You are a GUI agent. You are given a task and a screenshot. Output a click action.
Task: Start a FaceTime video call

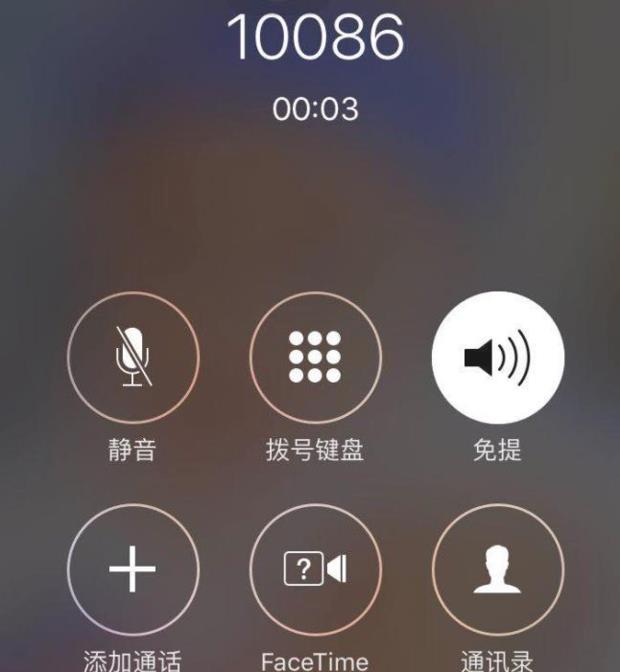click(x=315, y=569)
